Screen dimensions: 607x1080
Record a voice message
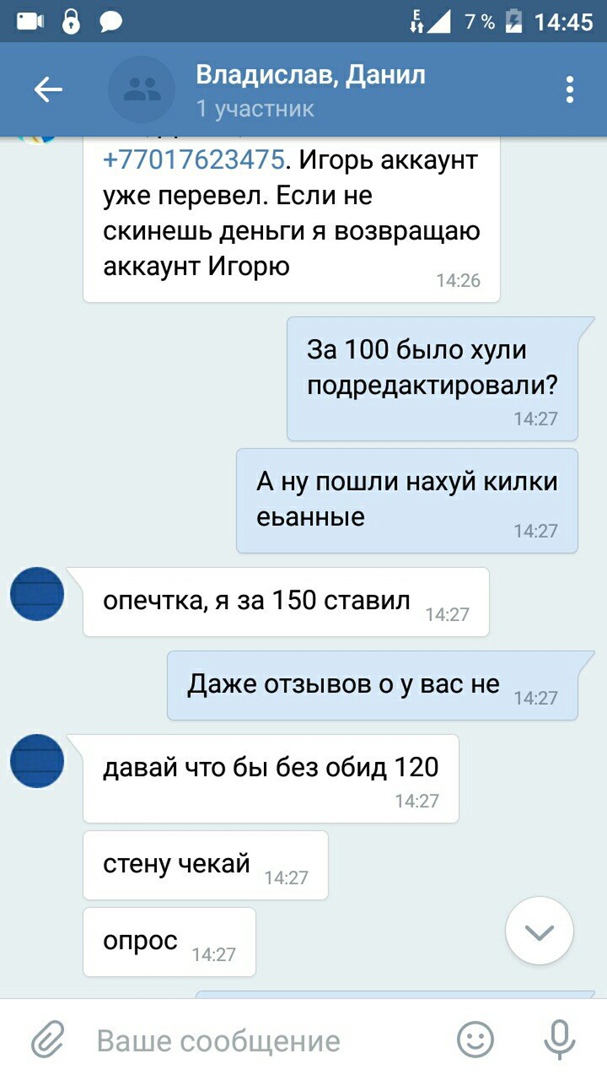point(558,1040)
